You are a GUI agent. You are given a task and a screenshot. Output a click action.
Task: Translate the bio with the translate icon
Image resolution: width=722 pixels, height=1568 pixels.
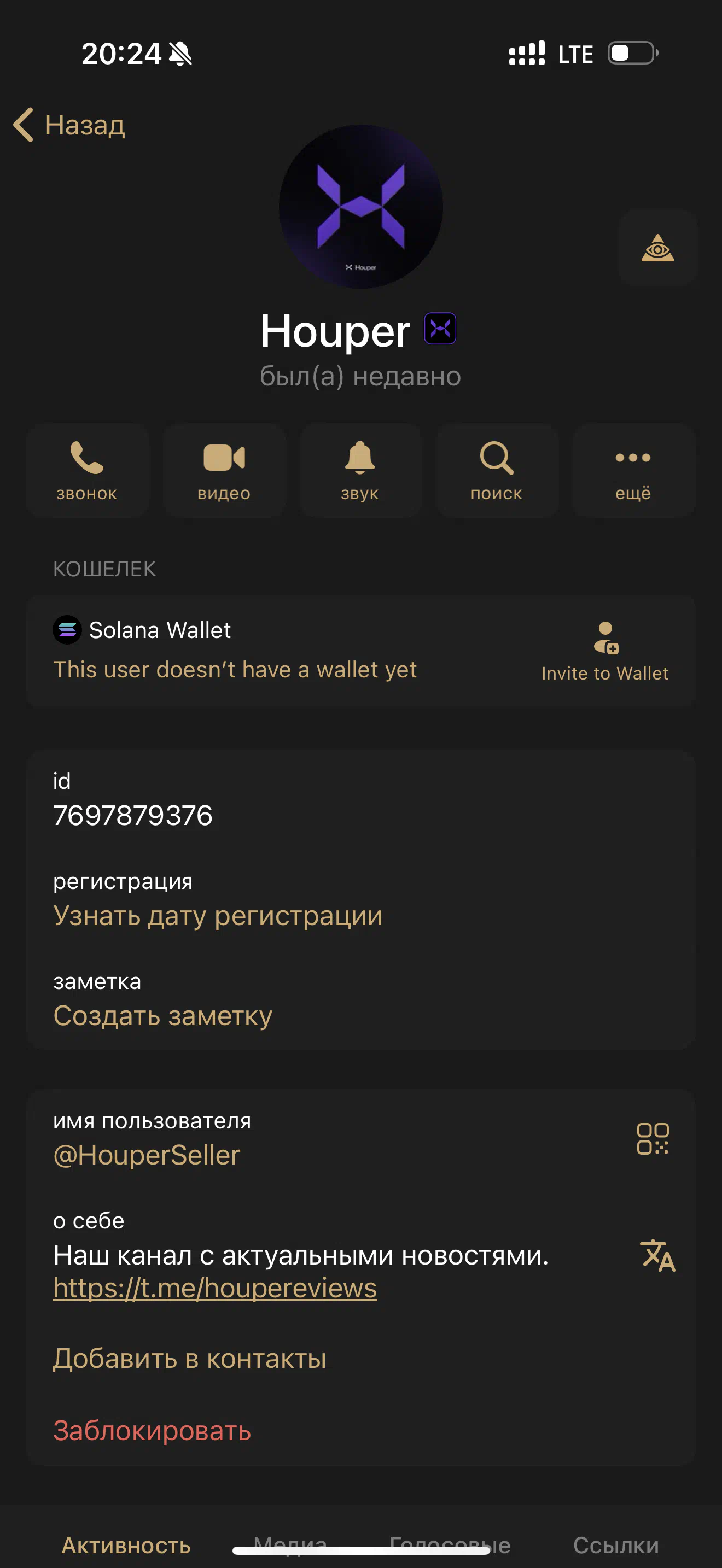pyautogui.click(x=657, y=1255)
